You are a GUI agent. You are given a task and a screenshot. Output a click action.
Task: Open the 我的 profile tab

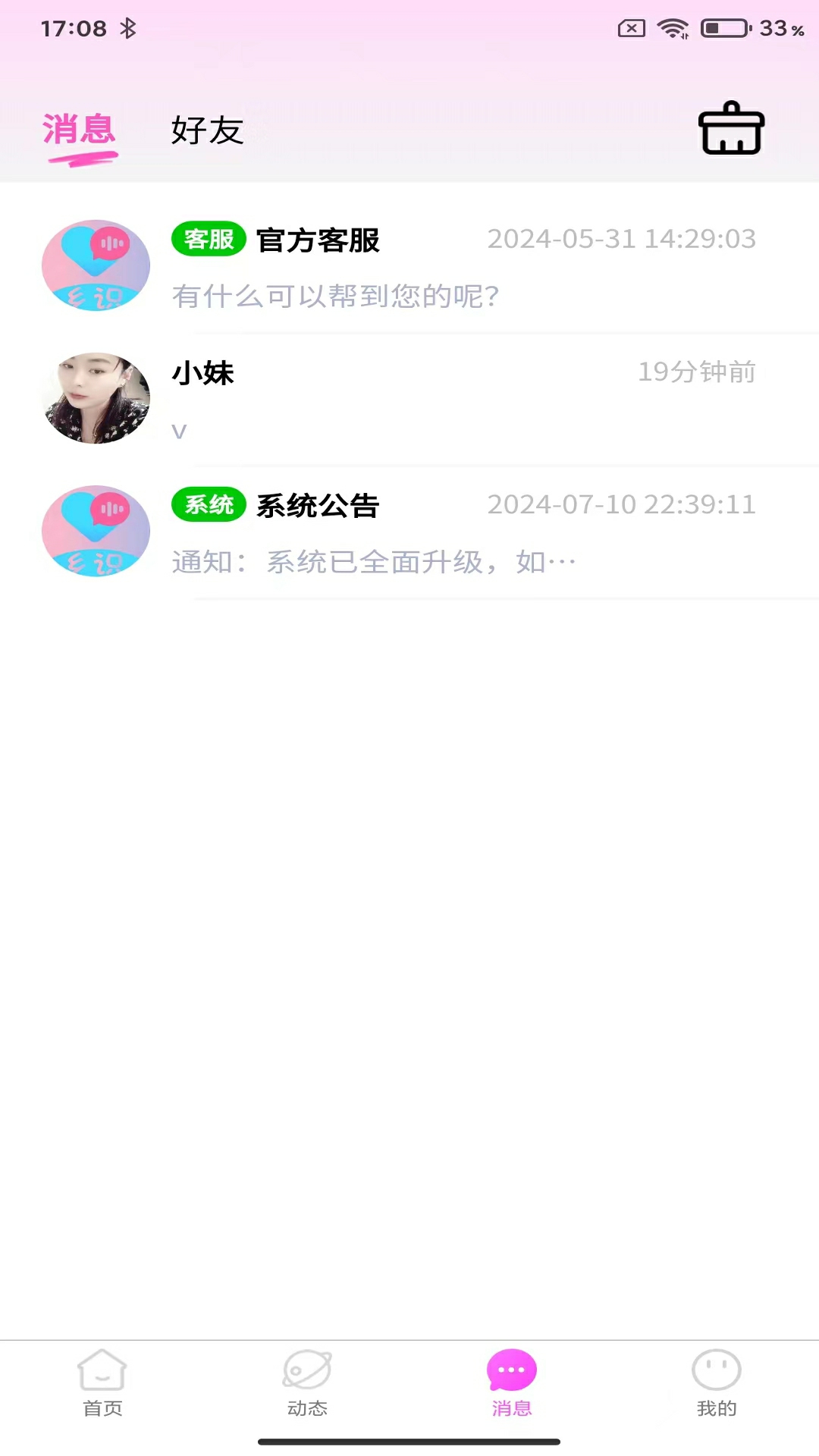(717, 1383)
